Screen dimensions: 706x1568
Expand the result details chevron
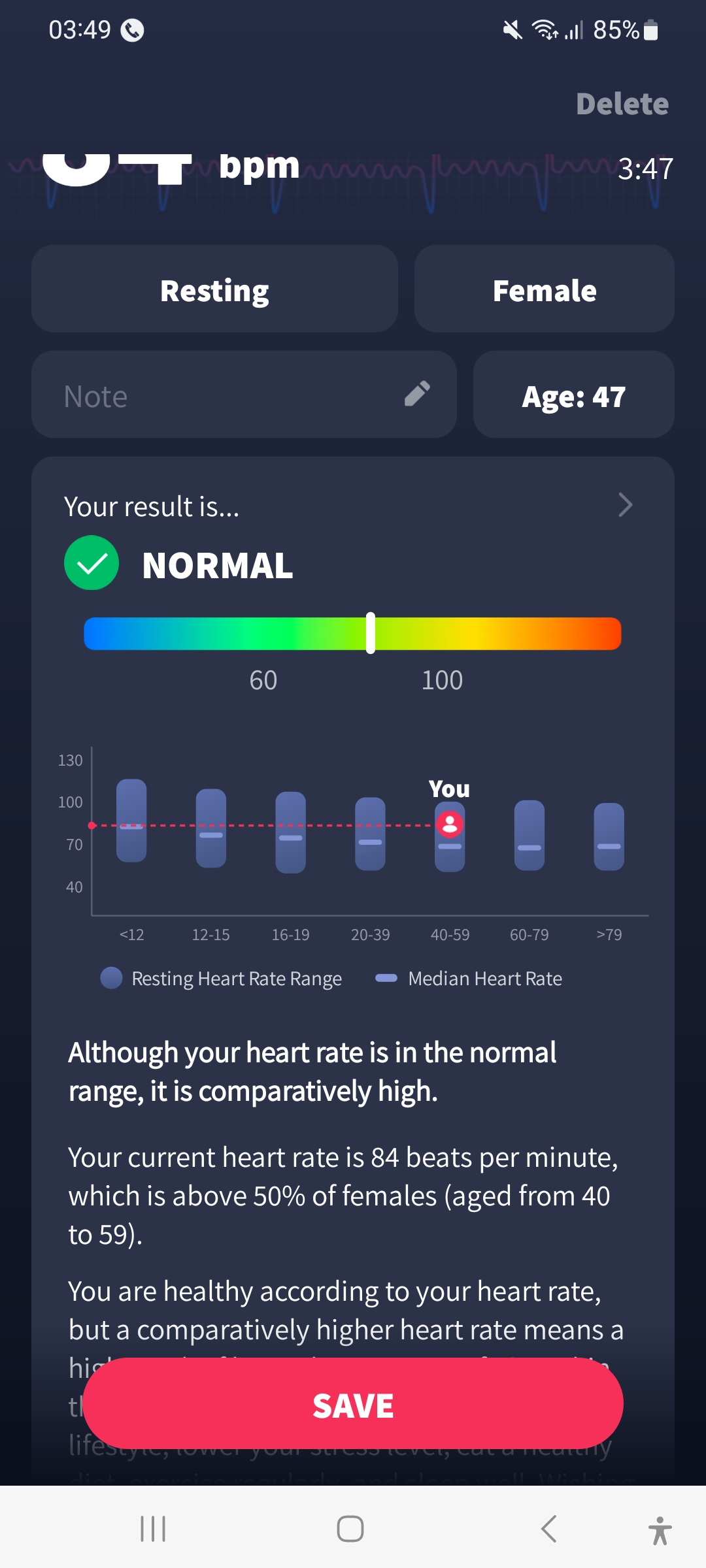[625, 505]
